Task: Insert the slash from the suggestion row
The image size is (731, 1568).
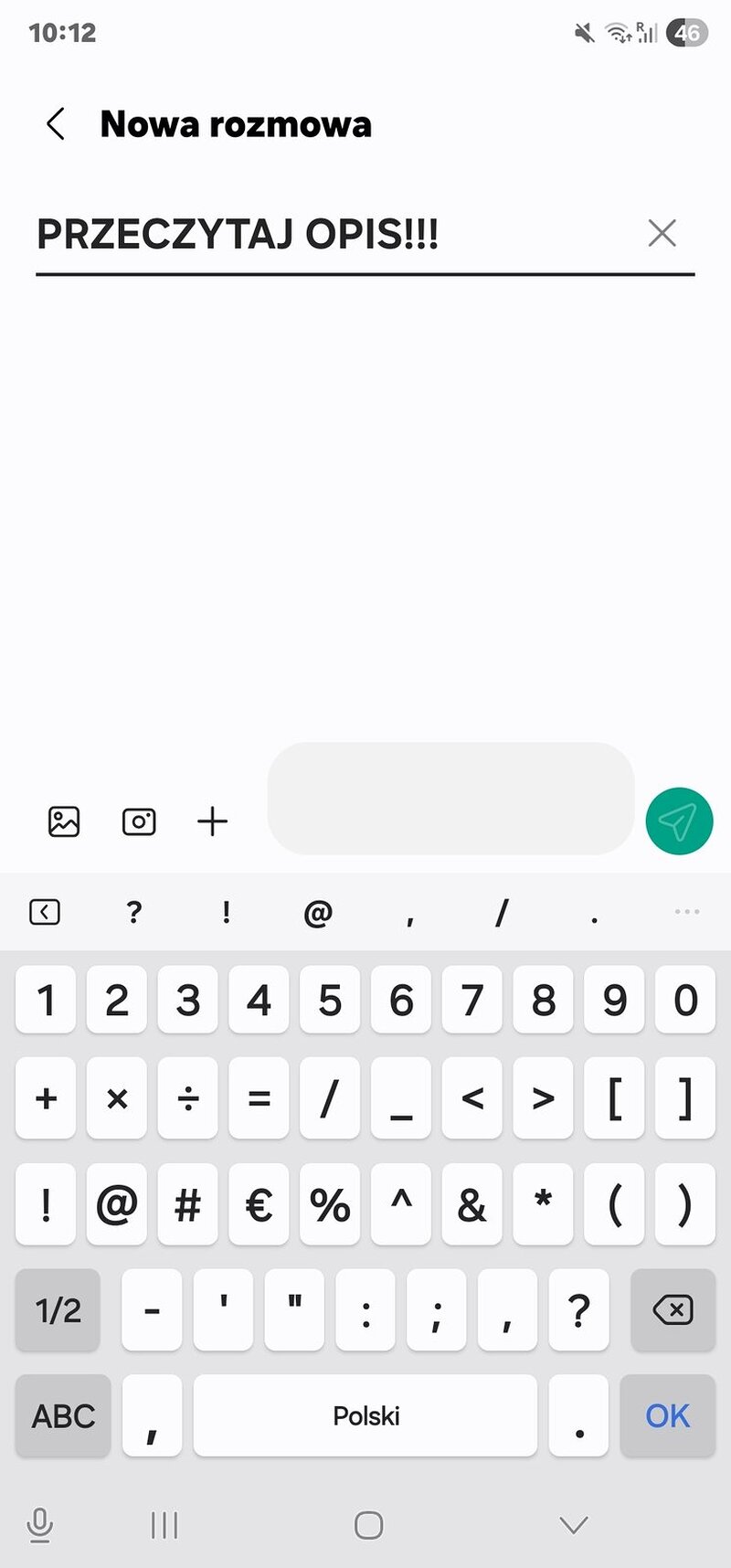Action: tap(502, 912)
